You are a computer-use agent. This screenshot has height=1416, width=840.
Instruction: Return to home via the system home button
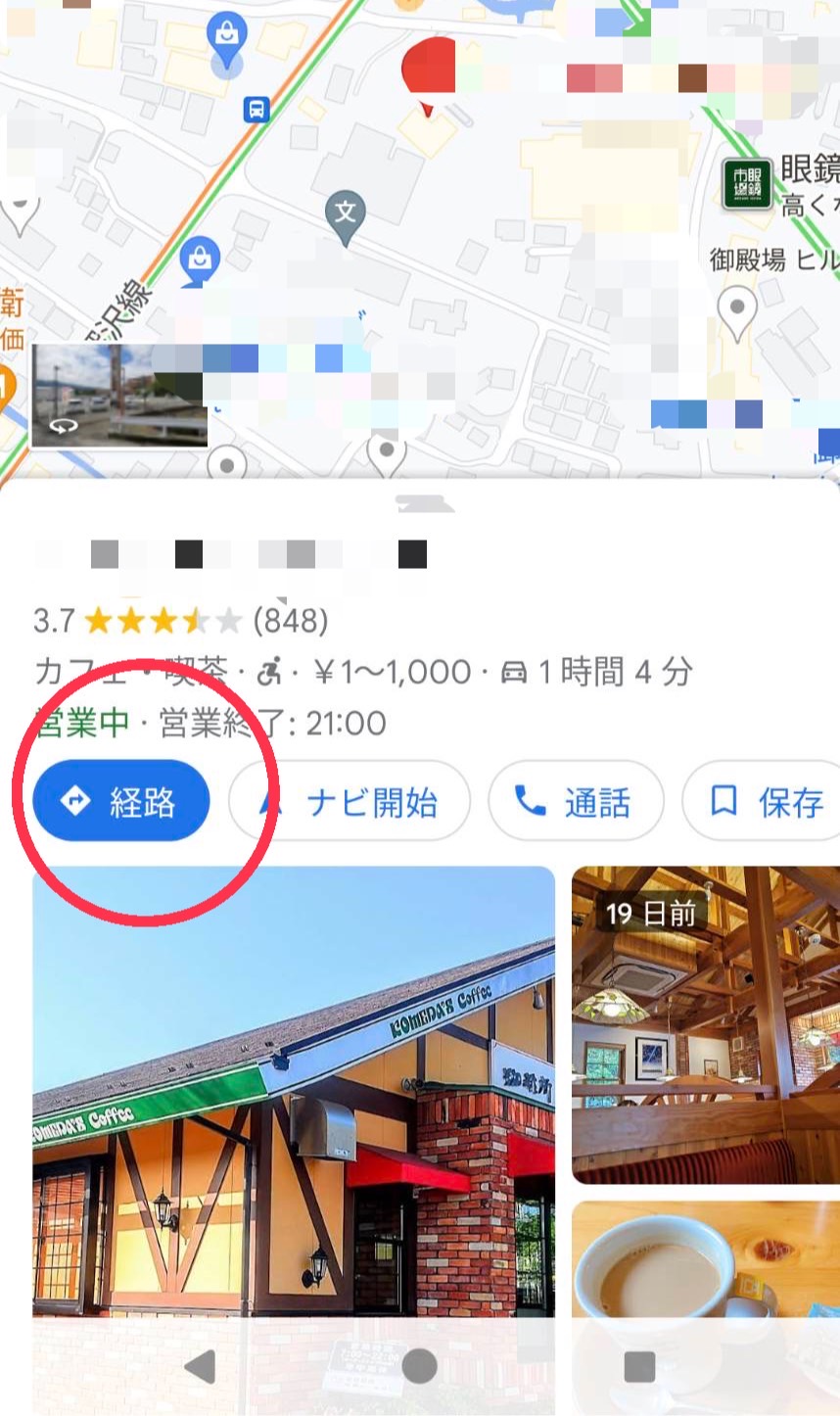(419, 1366)
